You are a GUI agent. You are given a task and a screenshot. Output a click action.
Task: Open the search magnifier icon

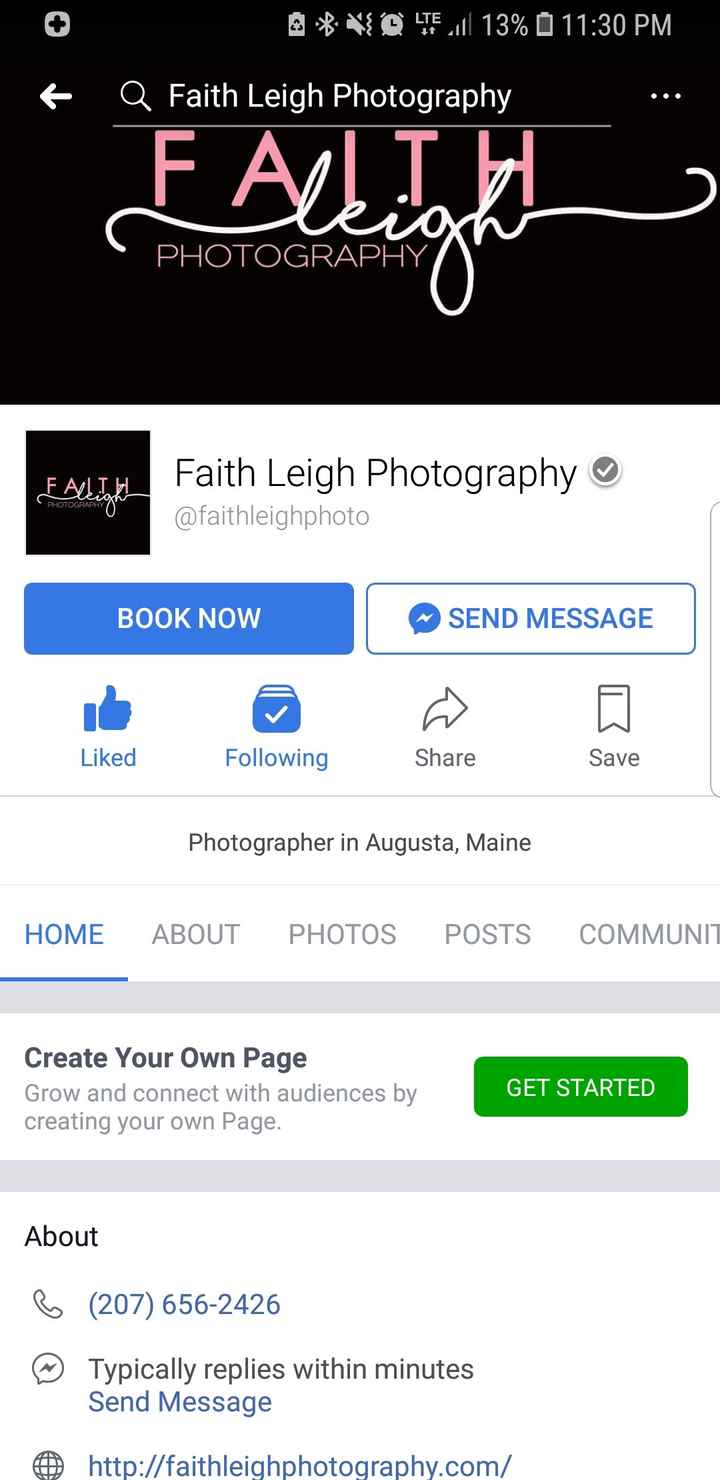133,96
